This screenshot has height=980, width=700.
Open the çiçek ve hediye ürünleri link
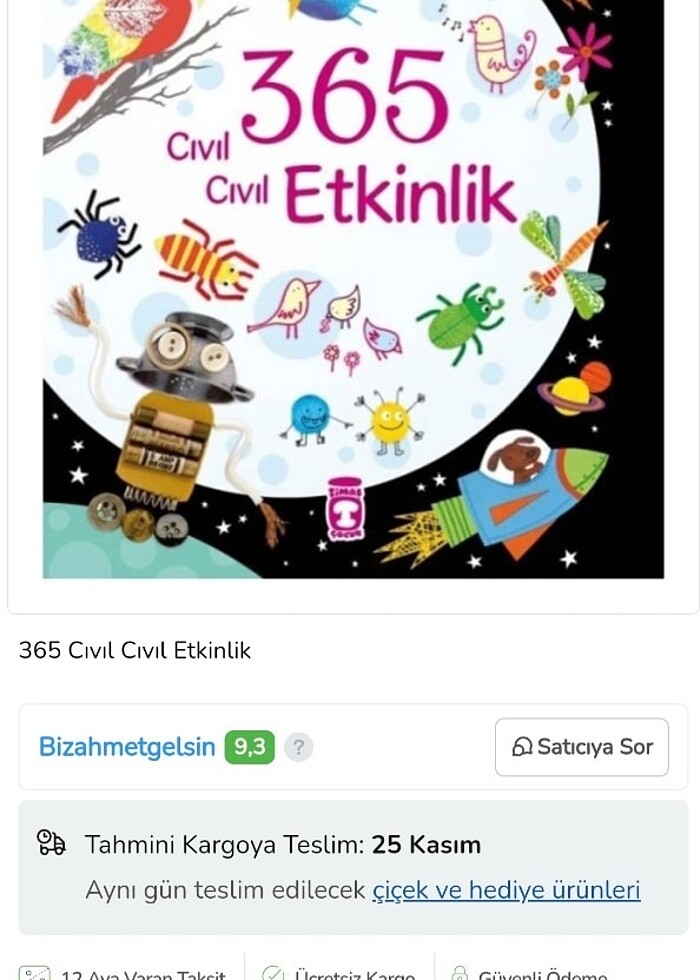click(506, 890)
